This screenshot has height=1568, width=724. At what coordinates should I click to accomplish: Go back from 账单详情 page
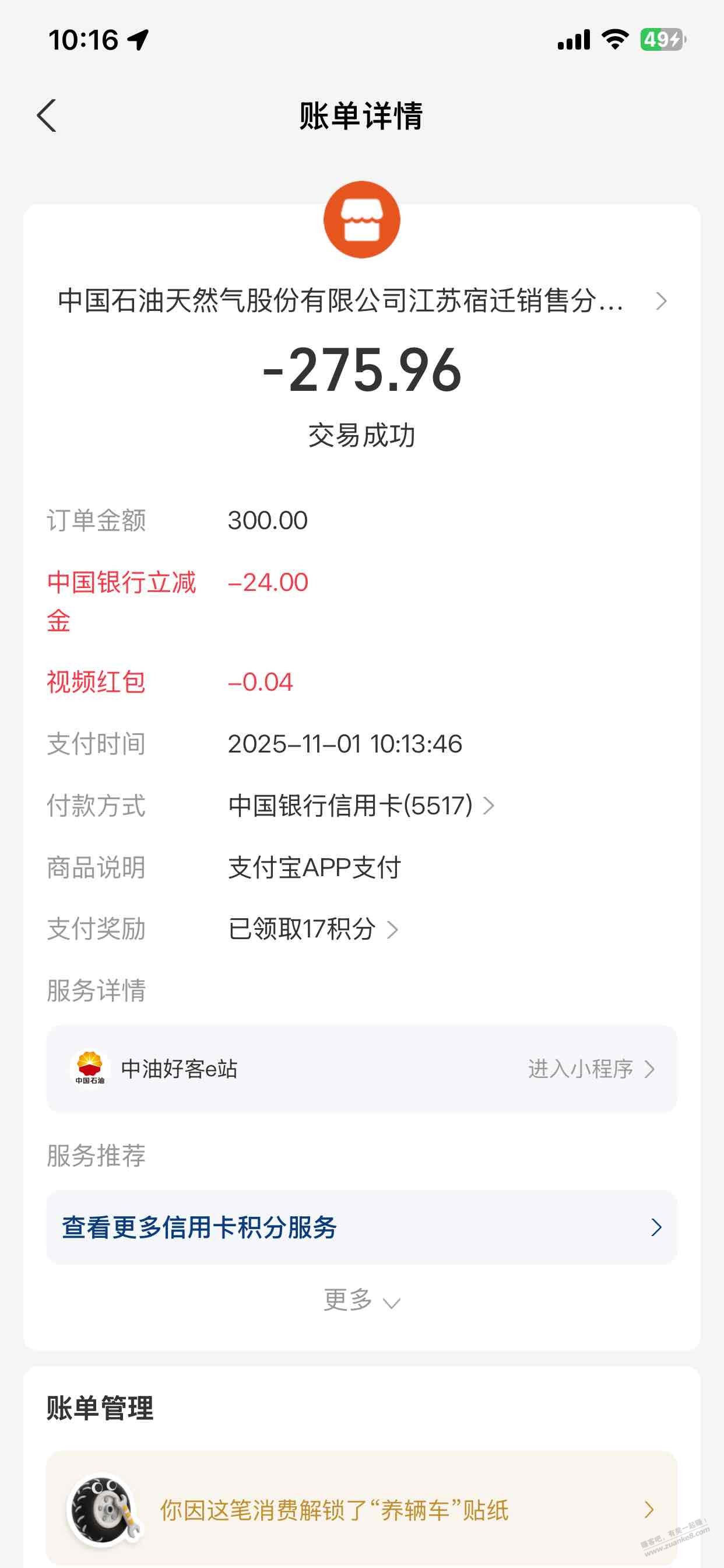click(47, 116)
